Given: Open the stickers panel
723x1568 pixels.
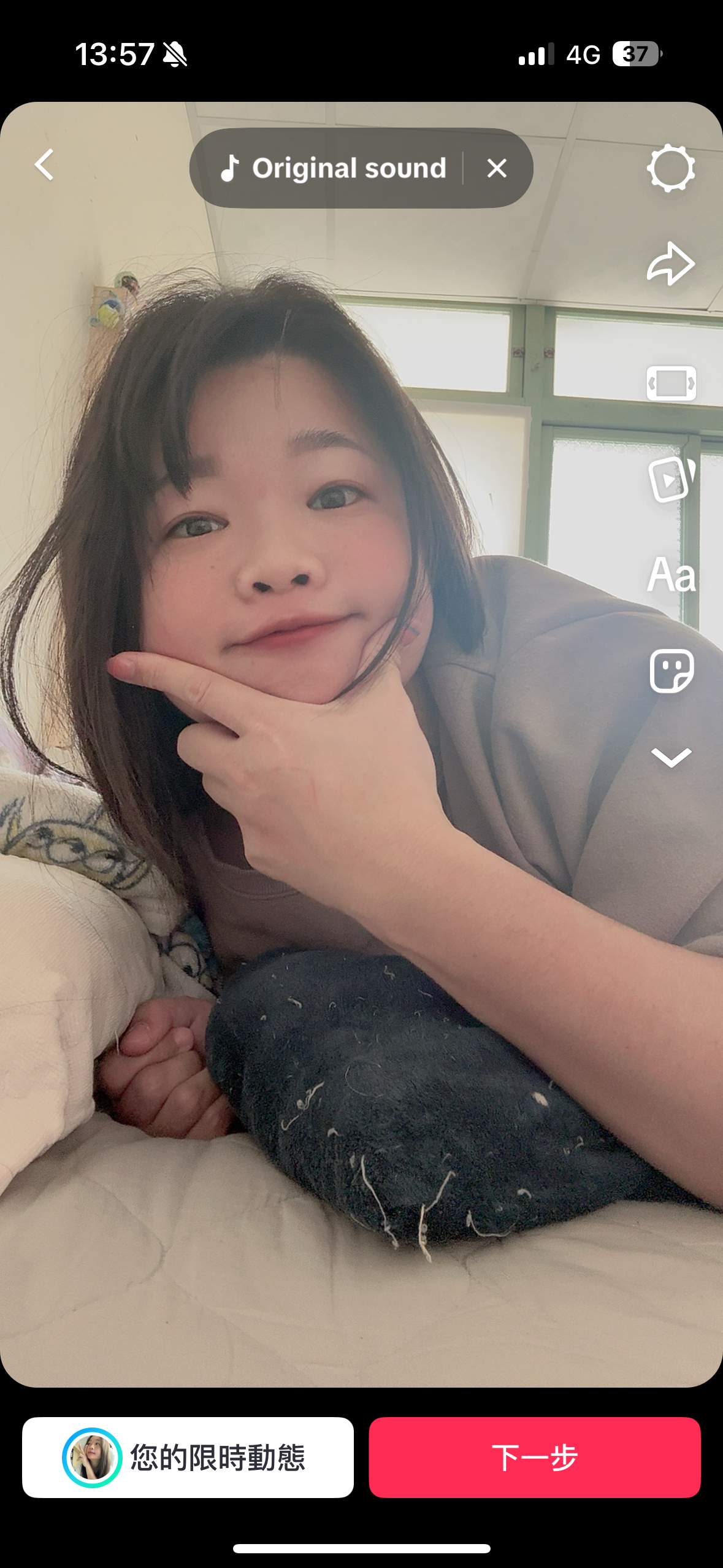Looking at the screenshot, I should 671,671.
